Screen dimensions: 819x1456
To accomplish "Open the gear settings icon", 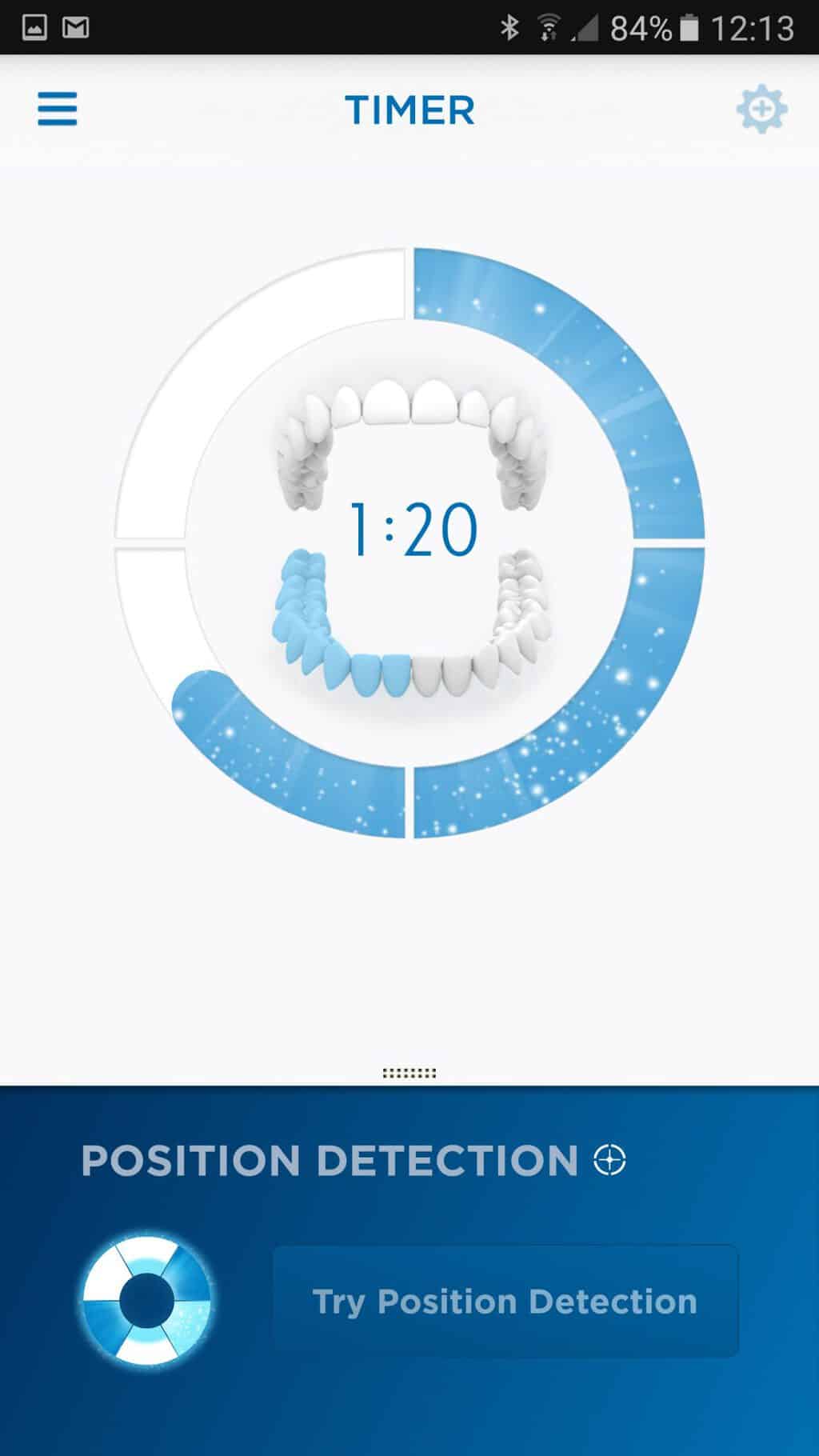I will point(761,110).
